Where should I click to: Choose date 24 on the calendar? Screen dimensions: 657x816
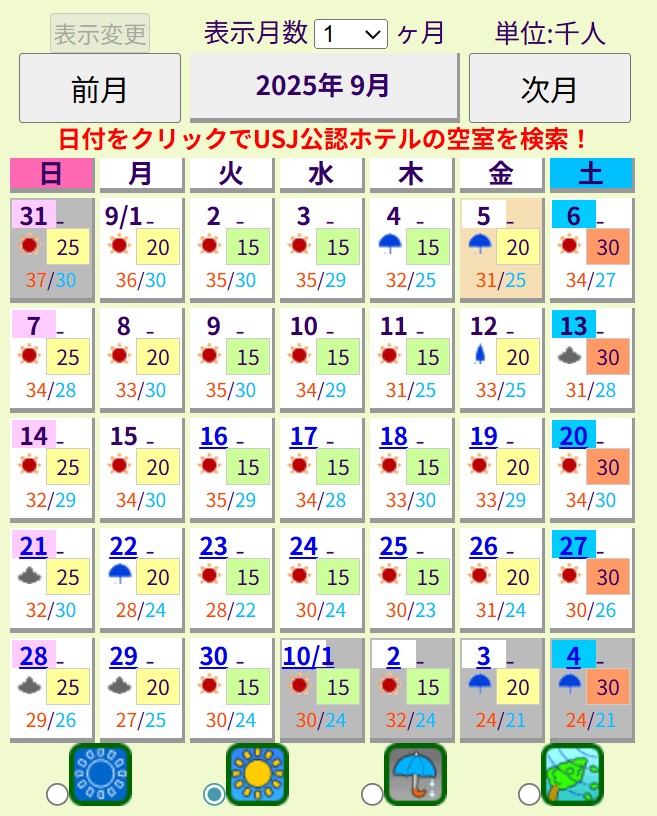303,547
